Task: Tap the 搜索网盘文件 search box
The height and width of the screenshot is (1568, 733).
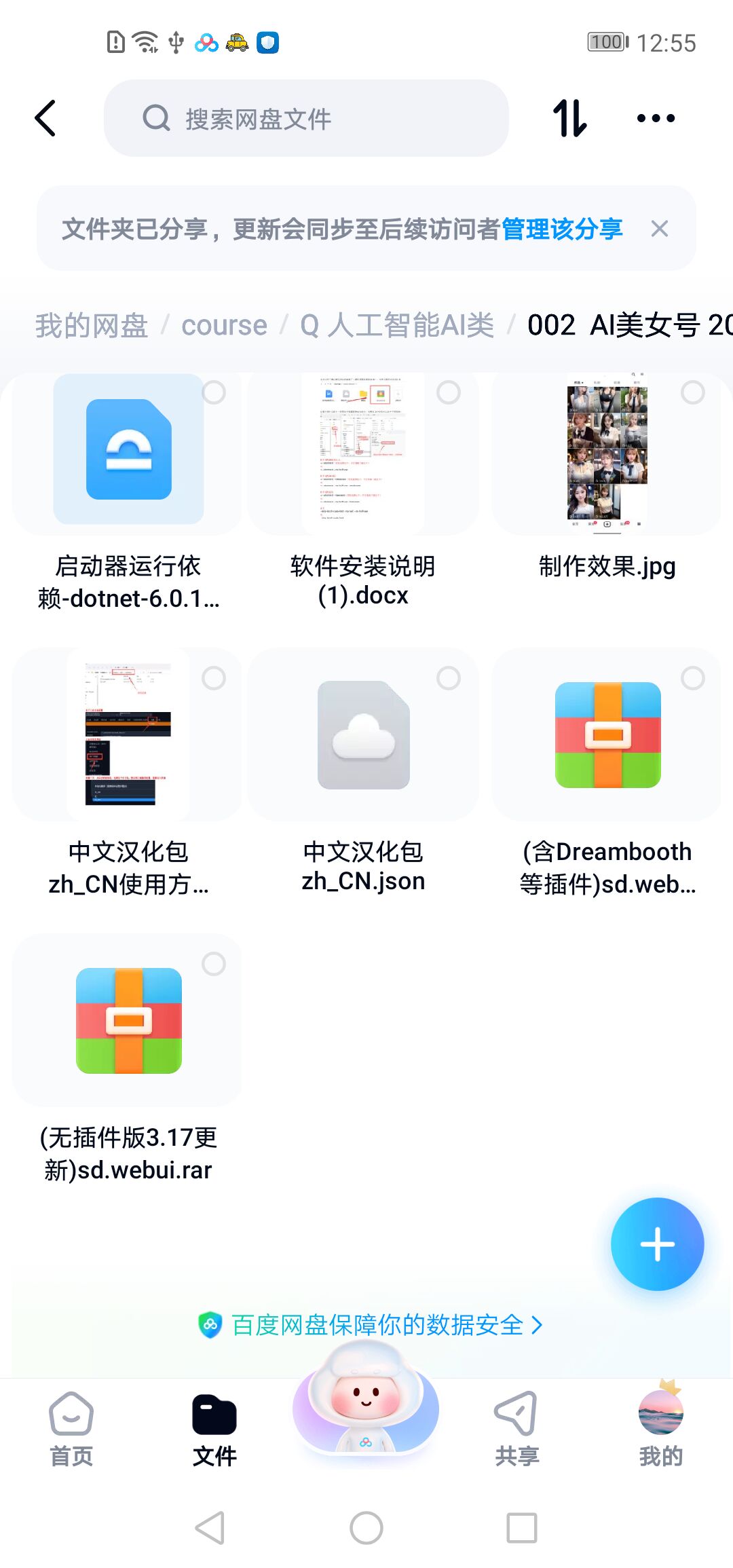Action: point(305,118)
